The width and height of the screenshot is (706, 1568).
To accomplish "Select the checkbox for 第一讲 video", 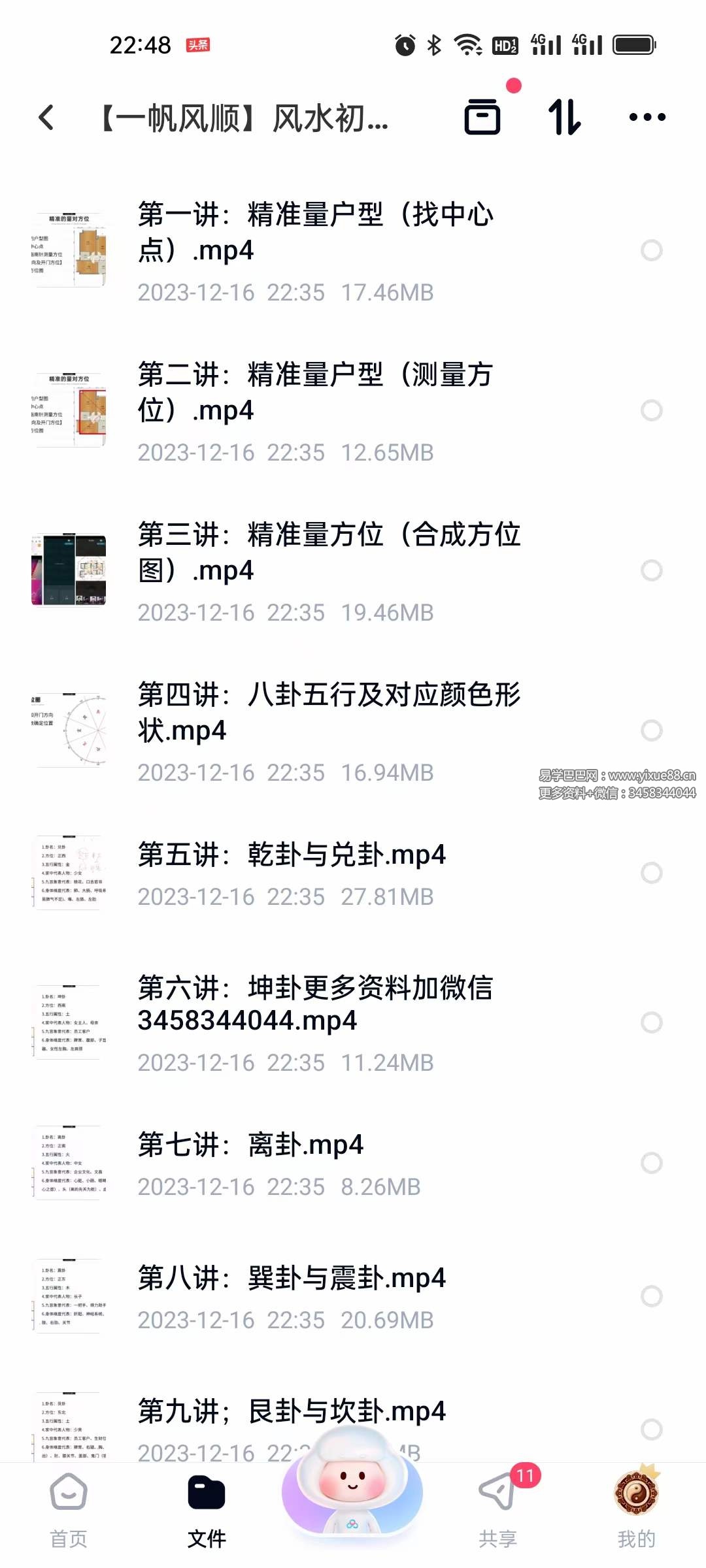I will [651, 250].
